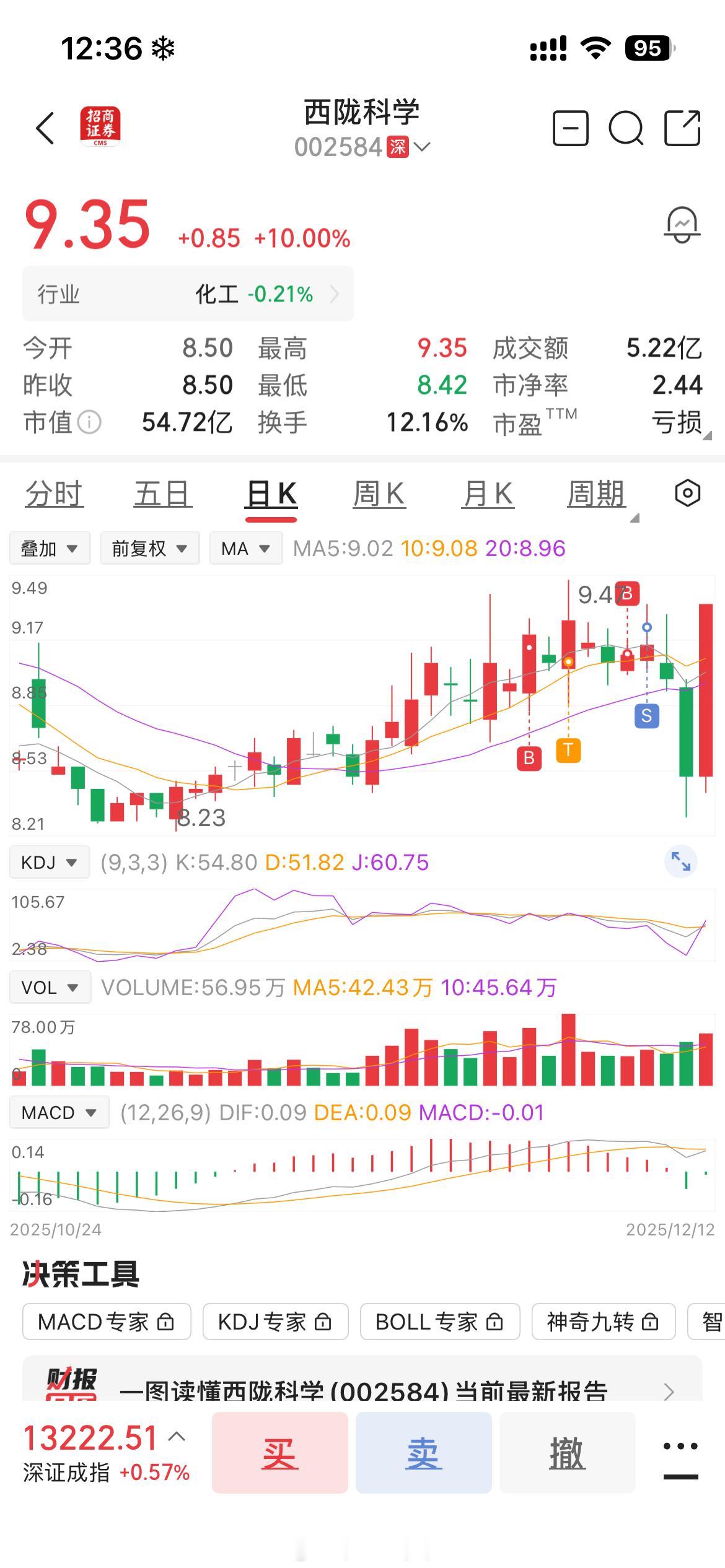Switch to the 周K tab
Image resolution: width=725 pixels, height=1568 pixels.
click(379, 494)
